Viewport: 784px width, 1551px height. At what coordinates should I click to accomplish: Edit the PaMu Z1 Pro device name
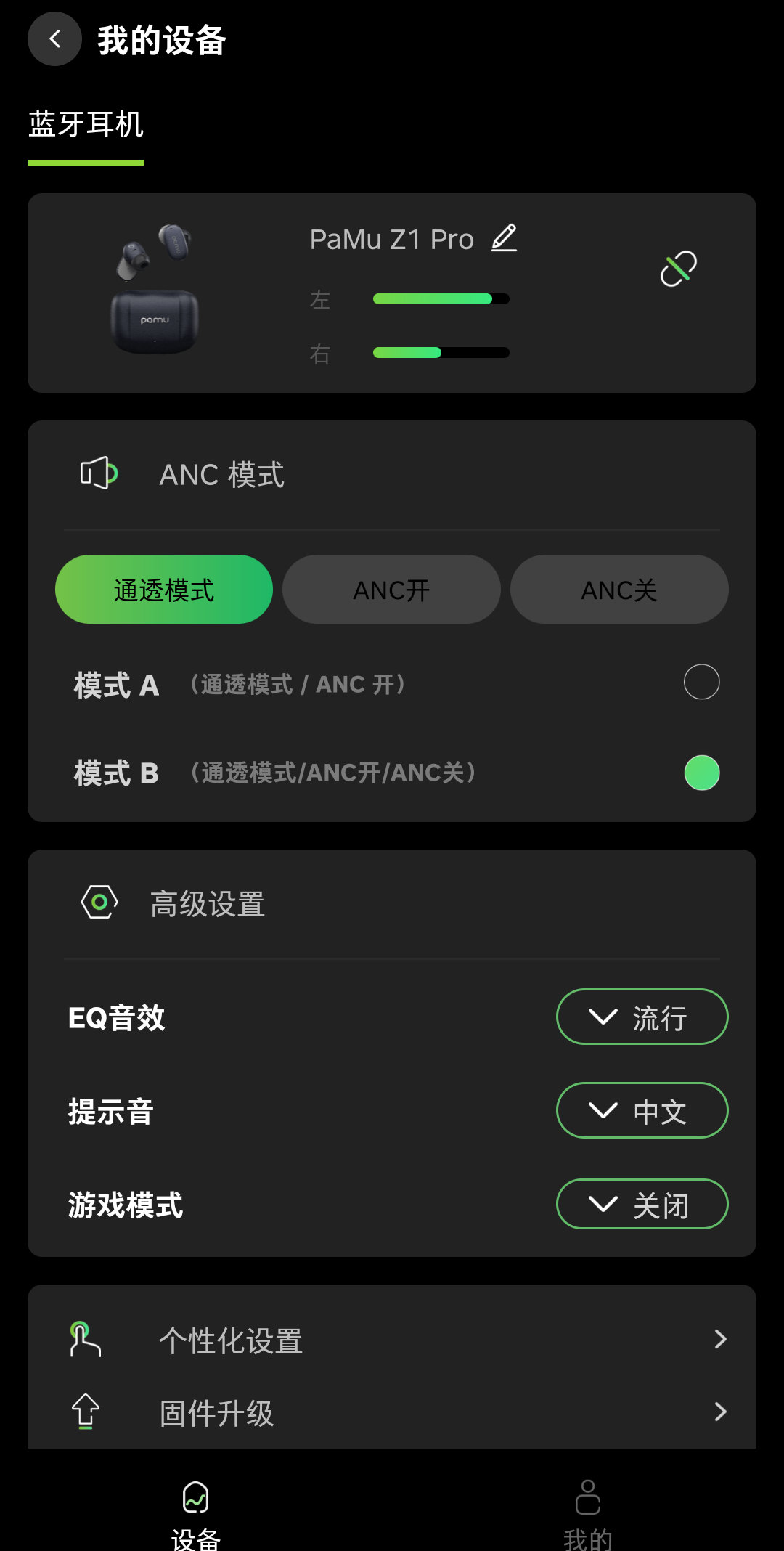click(x=504, y=239)
